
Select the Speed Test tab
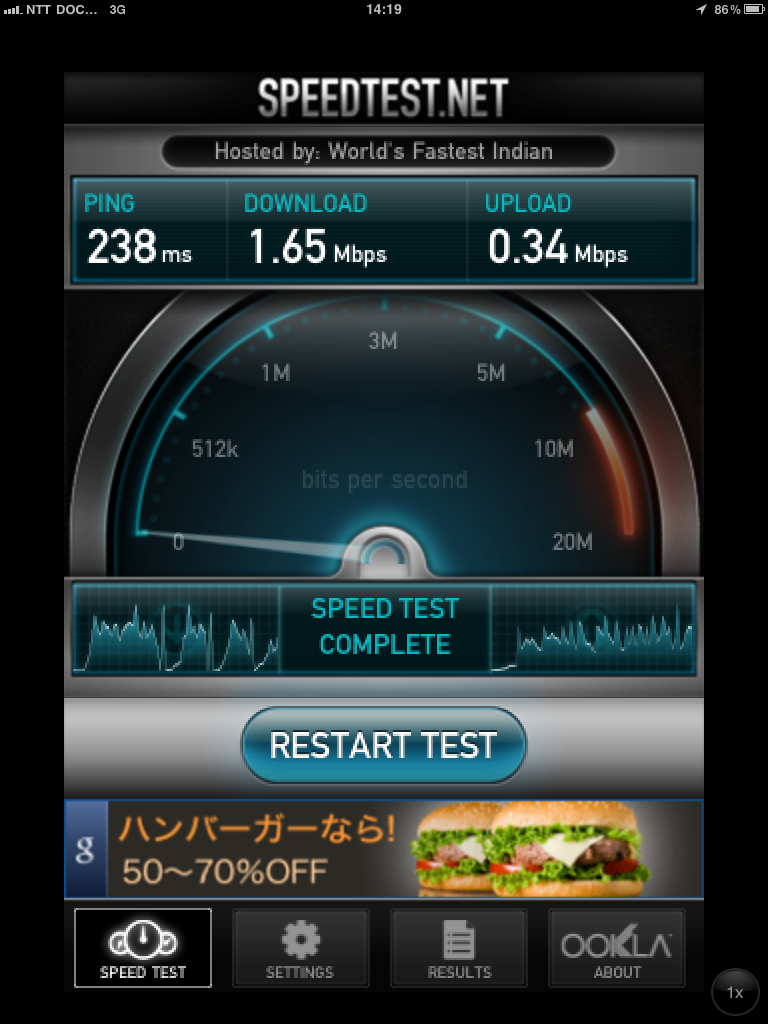[x=143, y=948]
